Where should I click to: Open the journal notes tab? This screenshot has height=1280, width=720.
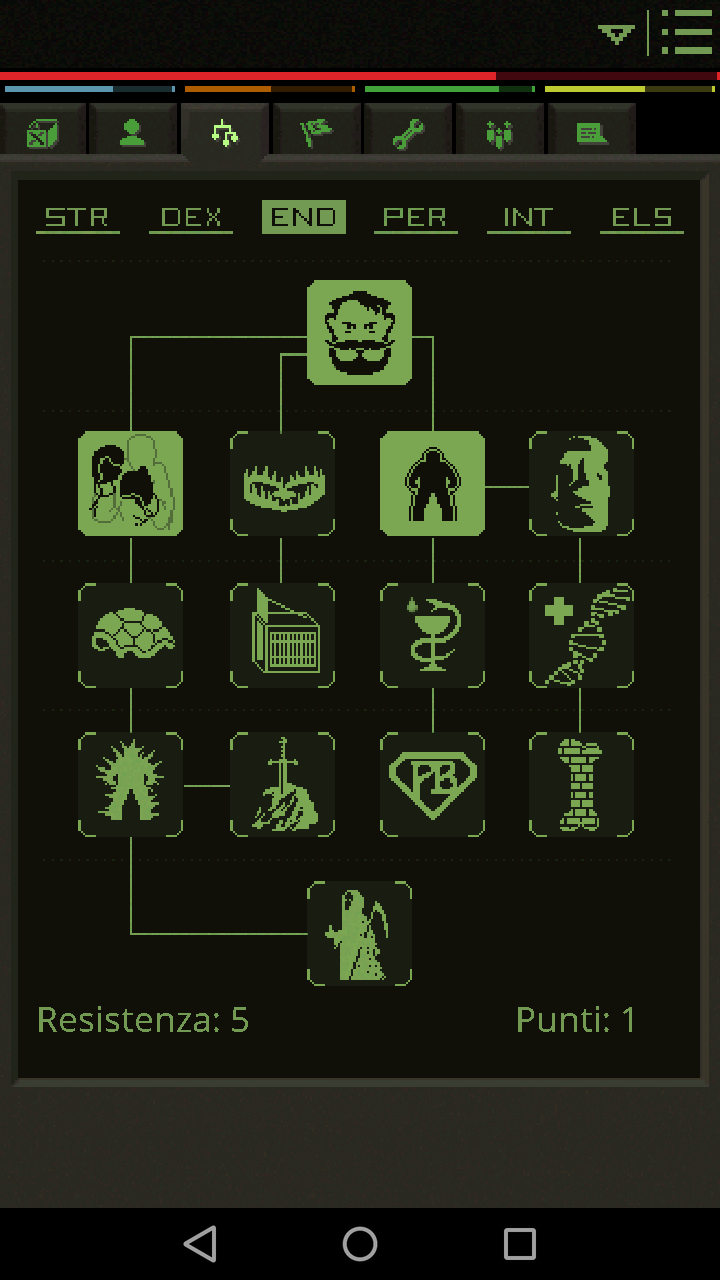[591, 133]
